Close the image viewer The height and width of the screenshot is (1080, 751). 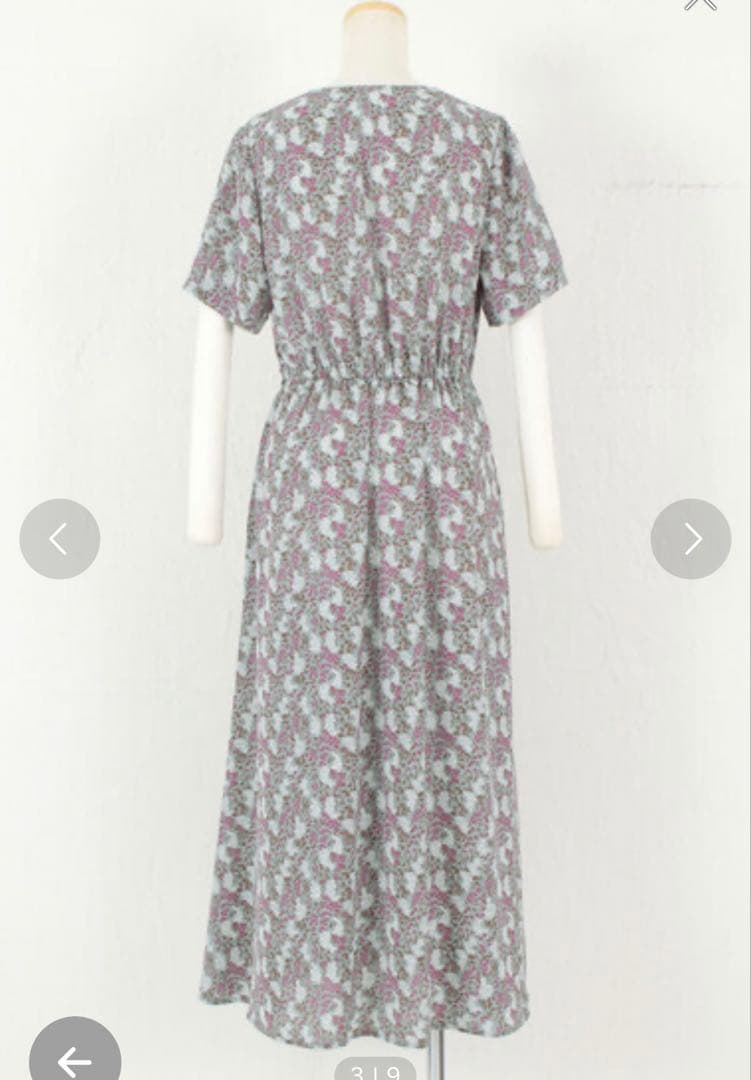[x=700, y=3]
